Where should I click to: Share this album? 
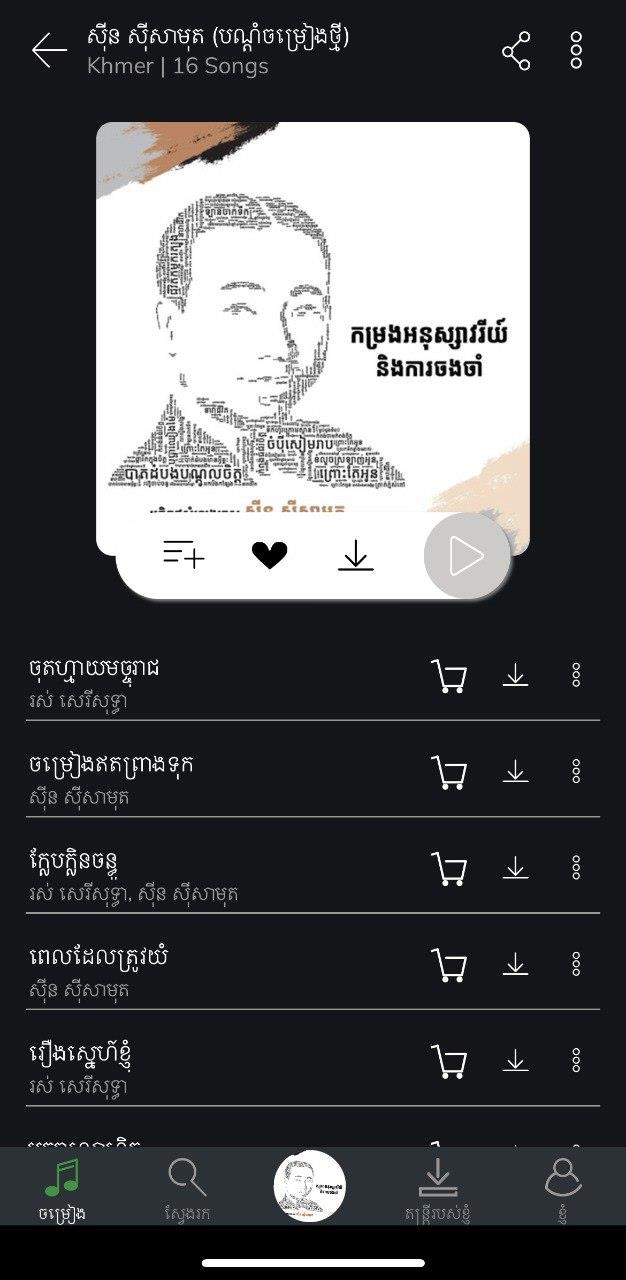(x=516, y=50)
